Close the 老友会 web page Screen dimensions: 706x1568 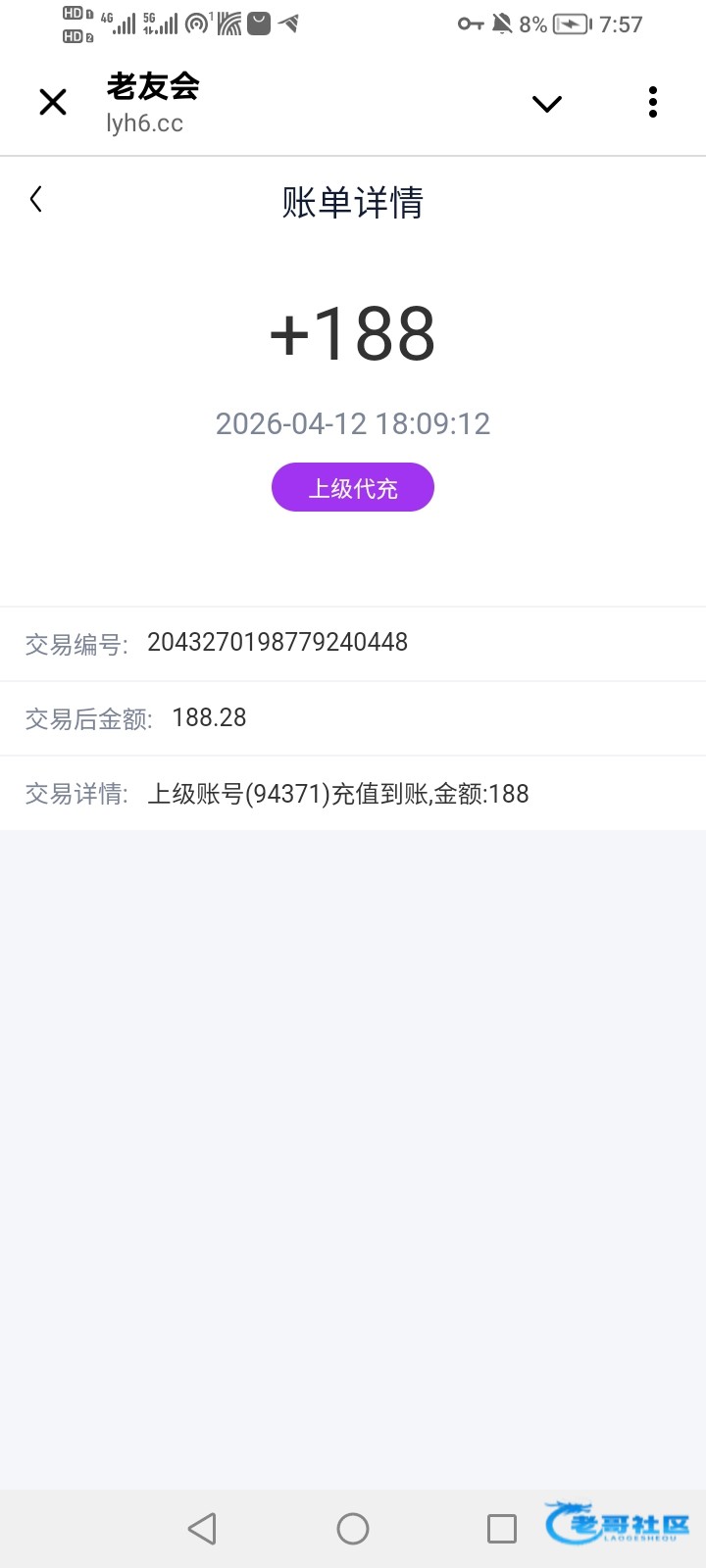pos(53,102)
